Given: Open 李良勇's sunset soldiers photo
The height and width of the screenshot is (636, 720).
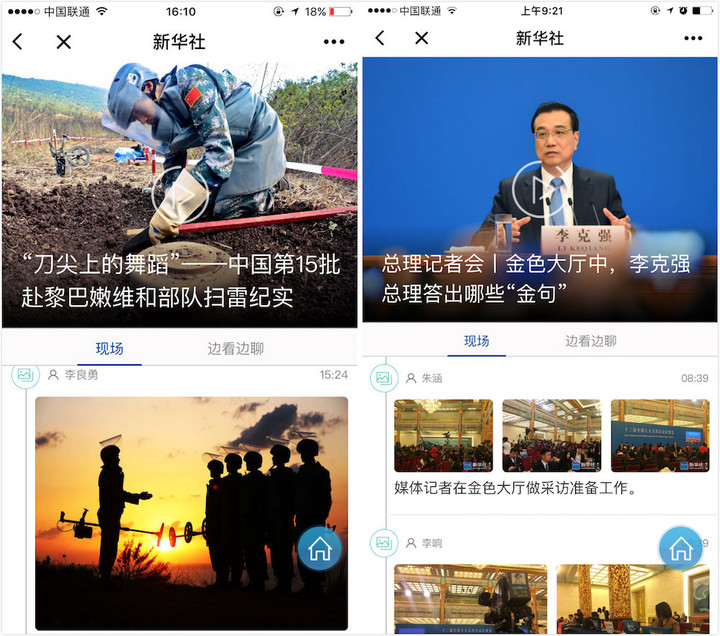Looking at the screenshot, I should [191, 512].
